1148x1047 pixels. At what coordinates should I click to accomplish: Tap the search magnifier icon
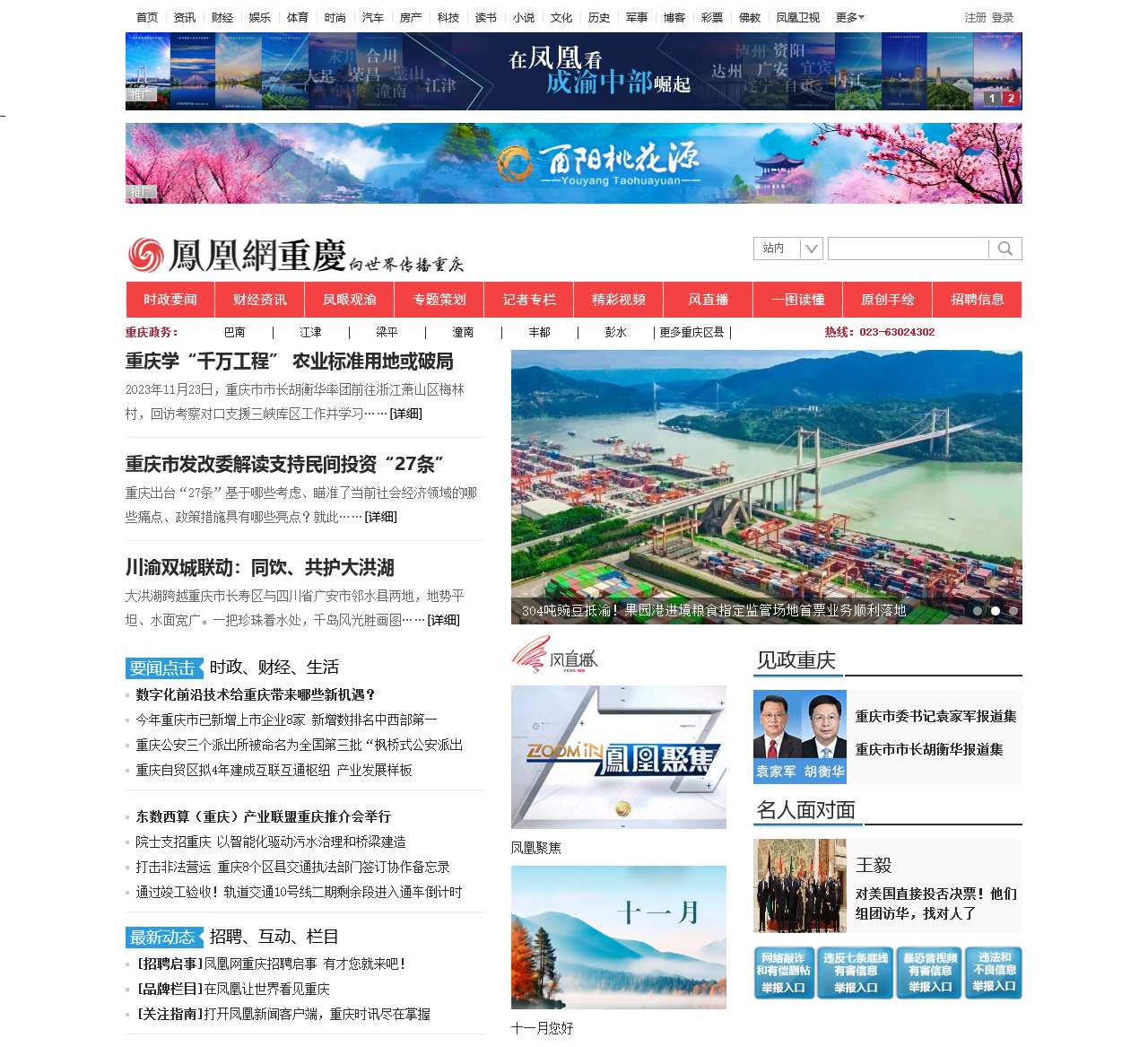1005,249
